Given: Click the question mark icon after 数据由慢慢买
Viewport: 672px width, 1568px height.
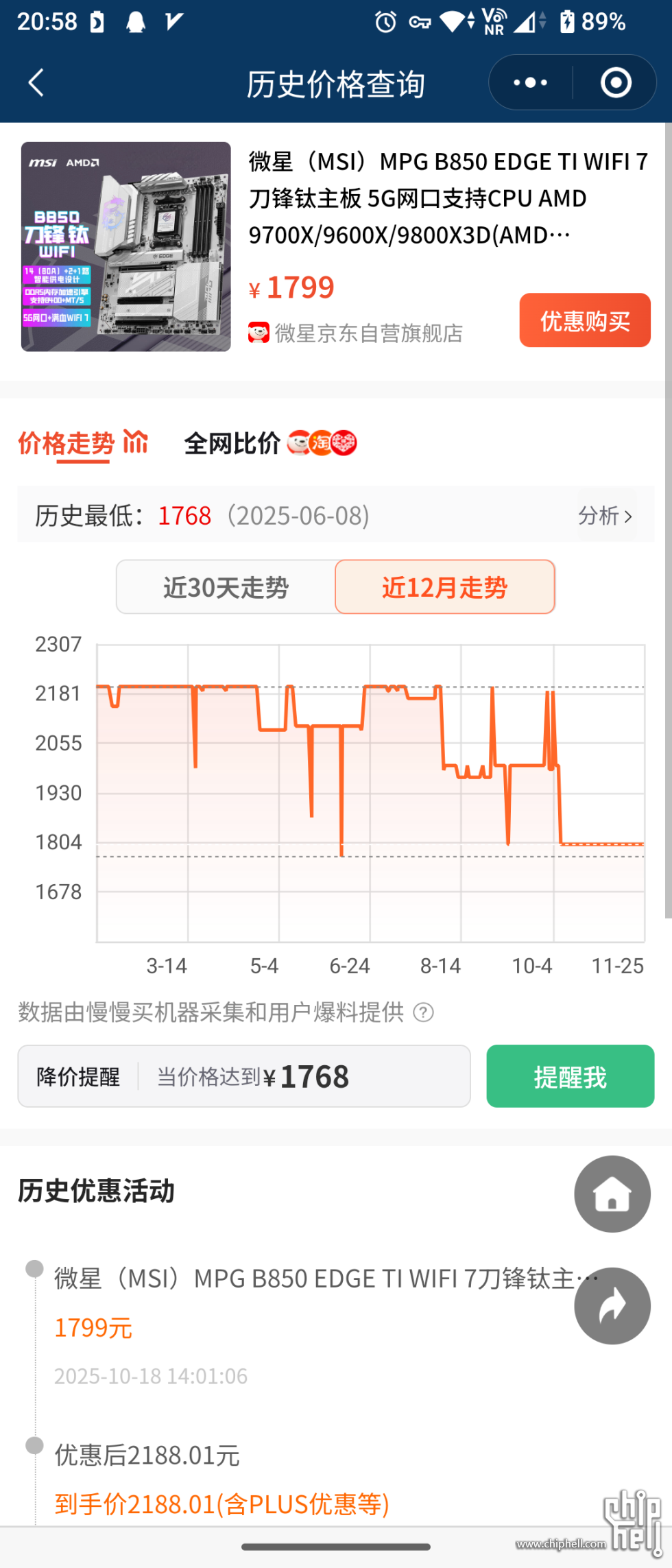Looking at the screenshot, I should coord(424,1012).
